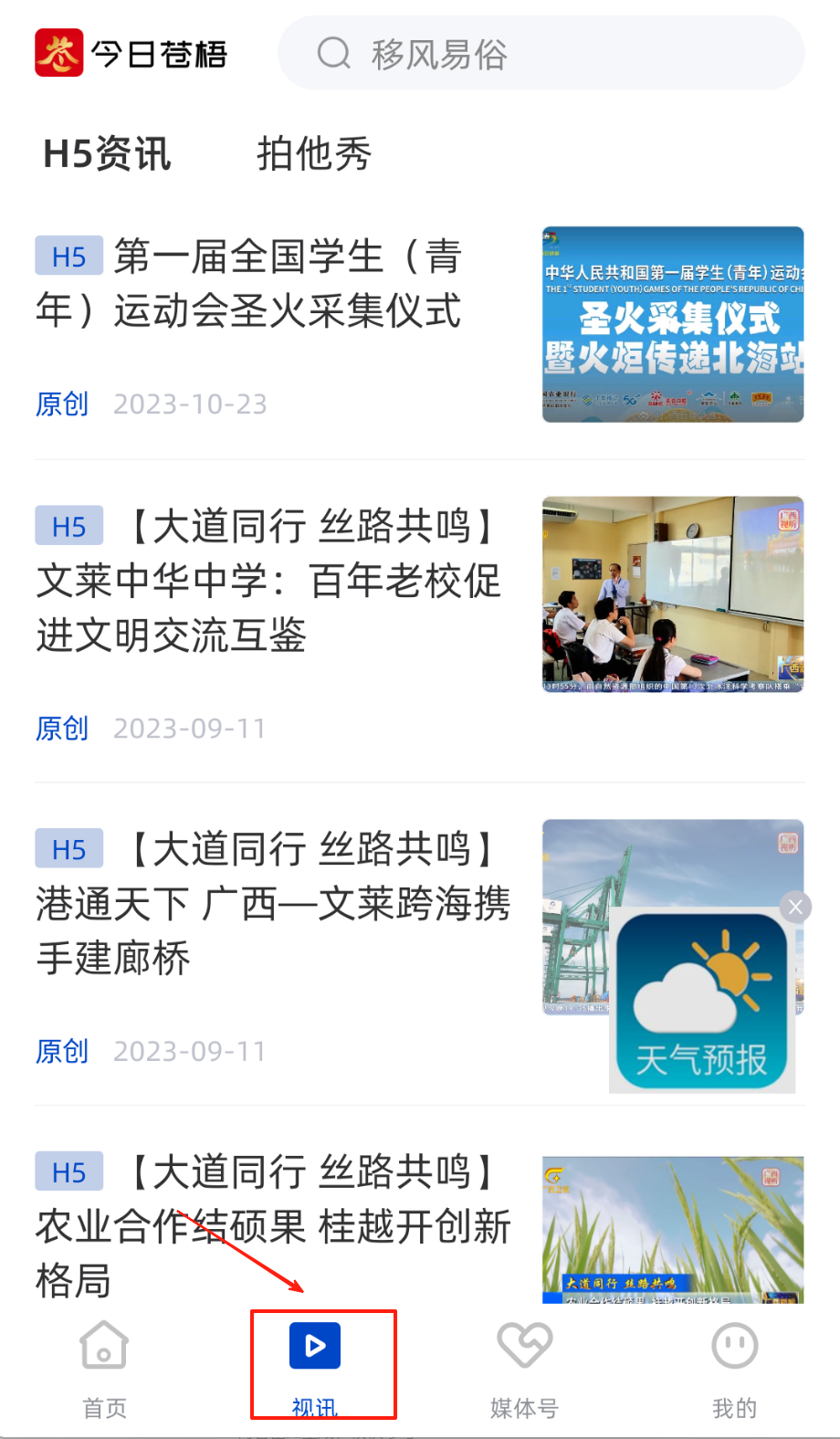Open the 第一届全国学生（青年）运动会圣火采集仪式 article
Viewport: 840px width, 1439px height.
[x=248, y=283]
